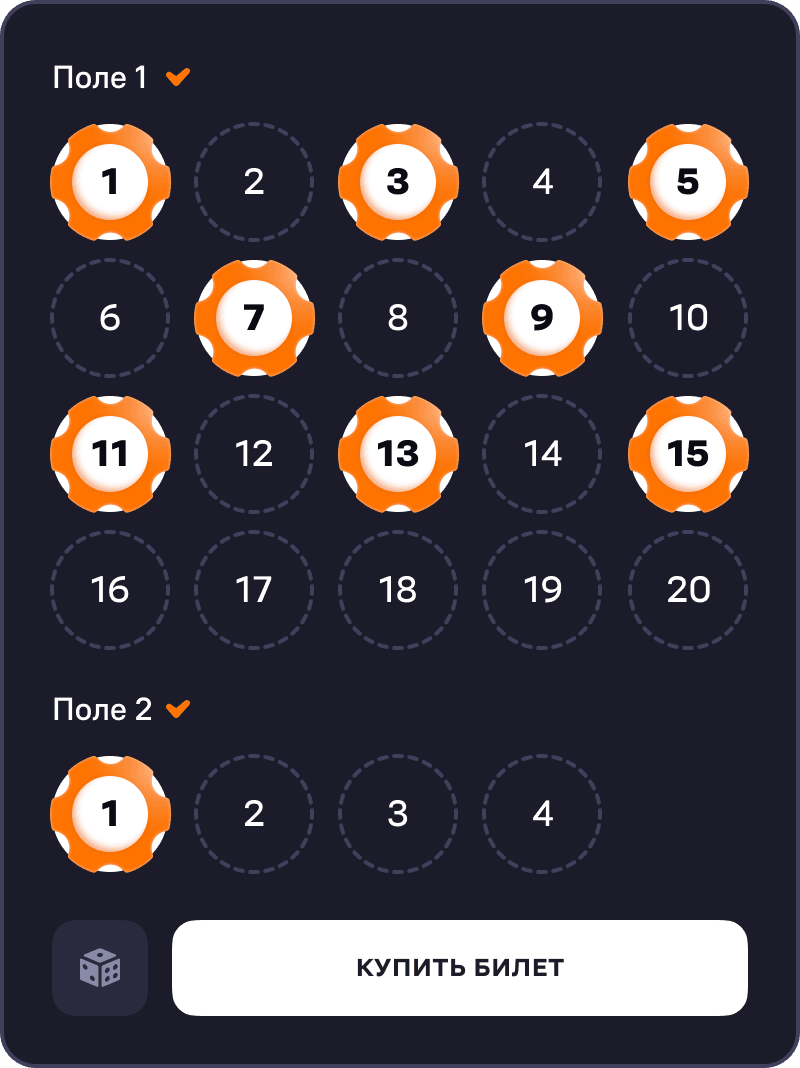Pick number 4 in Поле 2
The height and width of the screenshot is (1068, 800).
coord(543,814)
